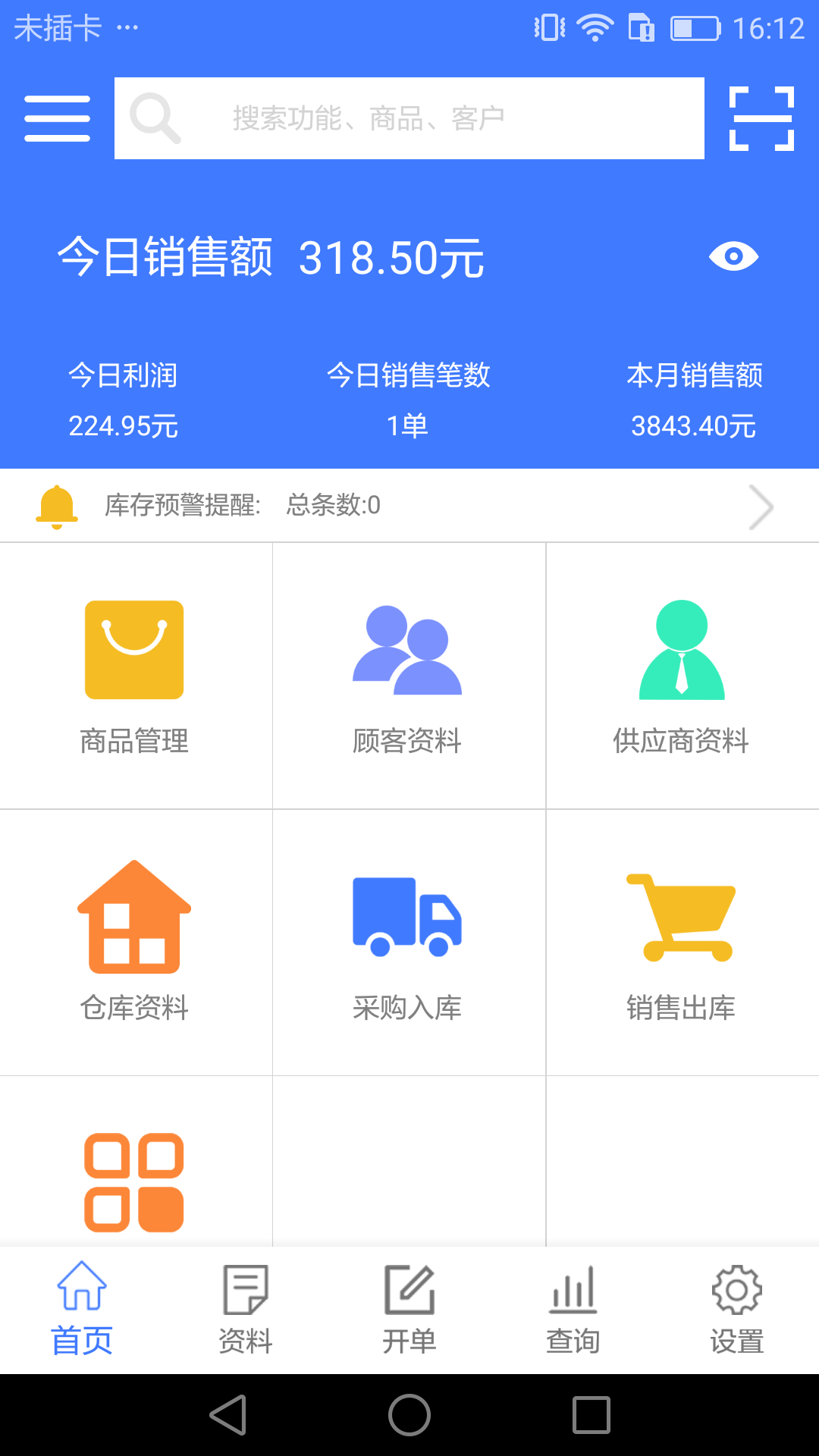Click the orange grid icon on last row
The width and height of the screenshot is (819, 1456).
[135, 1181]
